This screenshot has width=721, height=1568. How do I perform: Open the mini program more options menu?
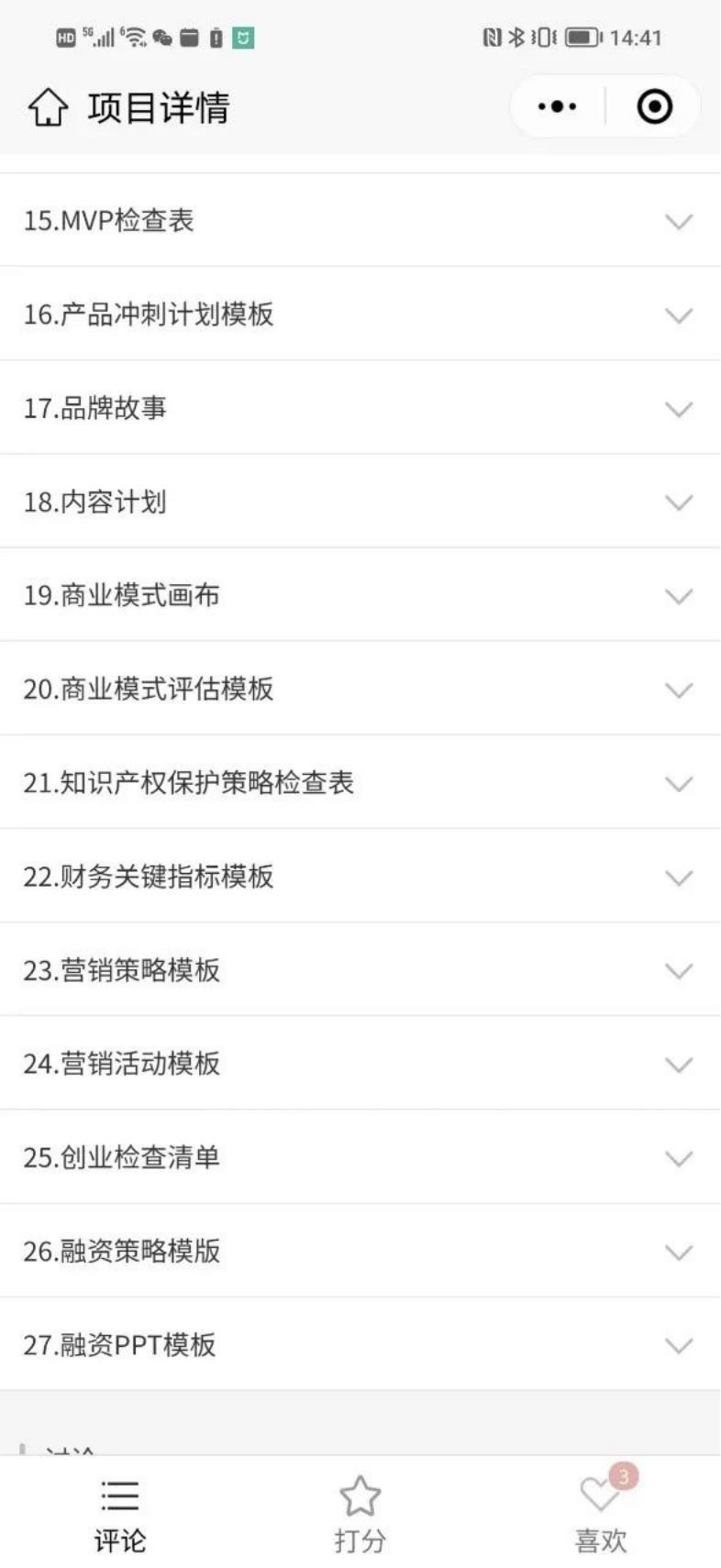click(x=557, y=107)
